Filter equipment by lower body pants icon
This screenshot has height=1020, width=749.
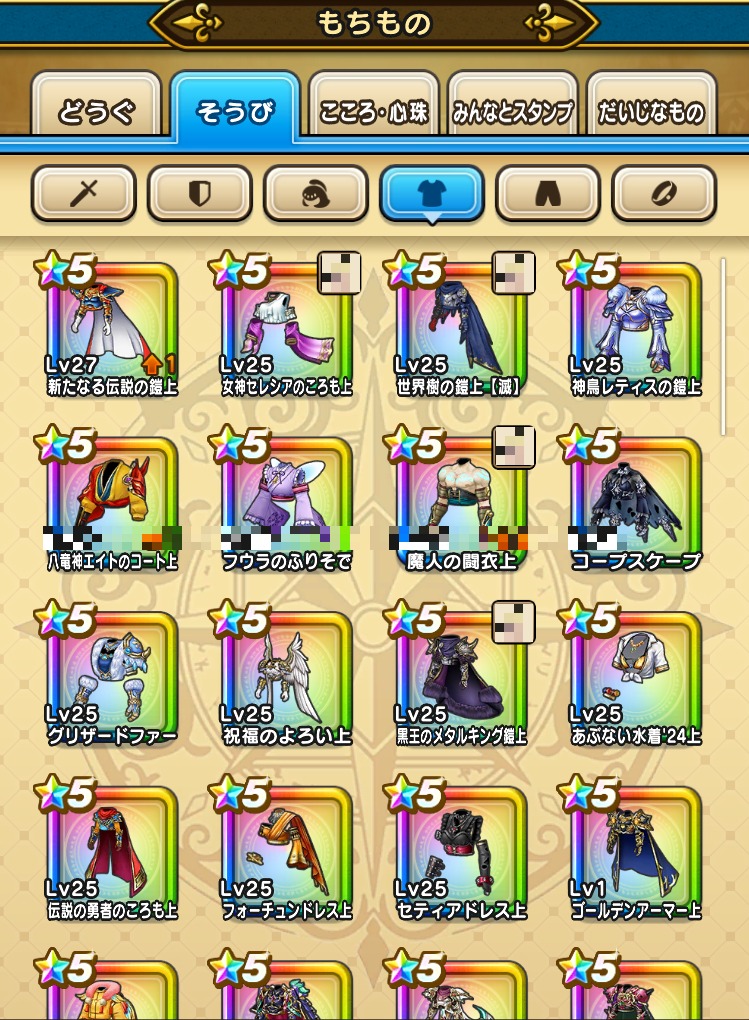coord(547,193)
